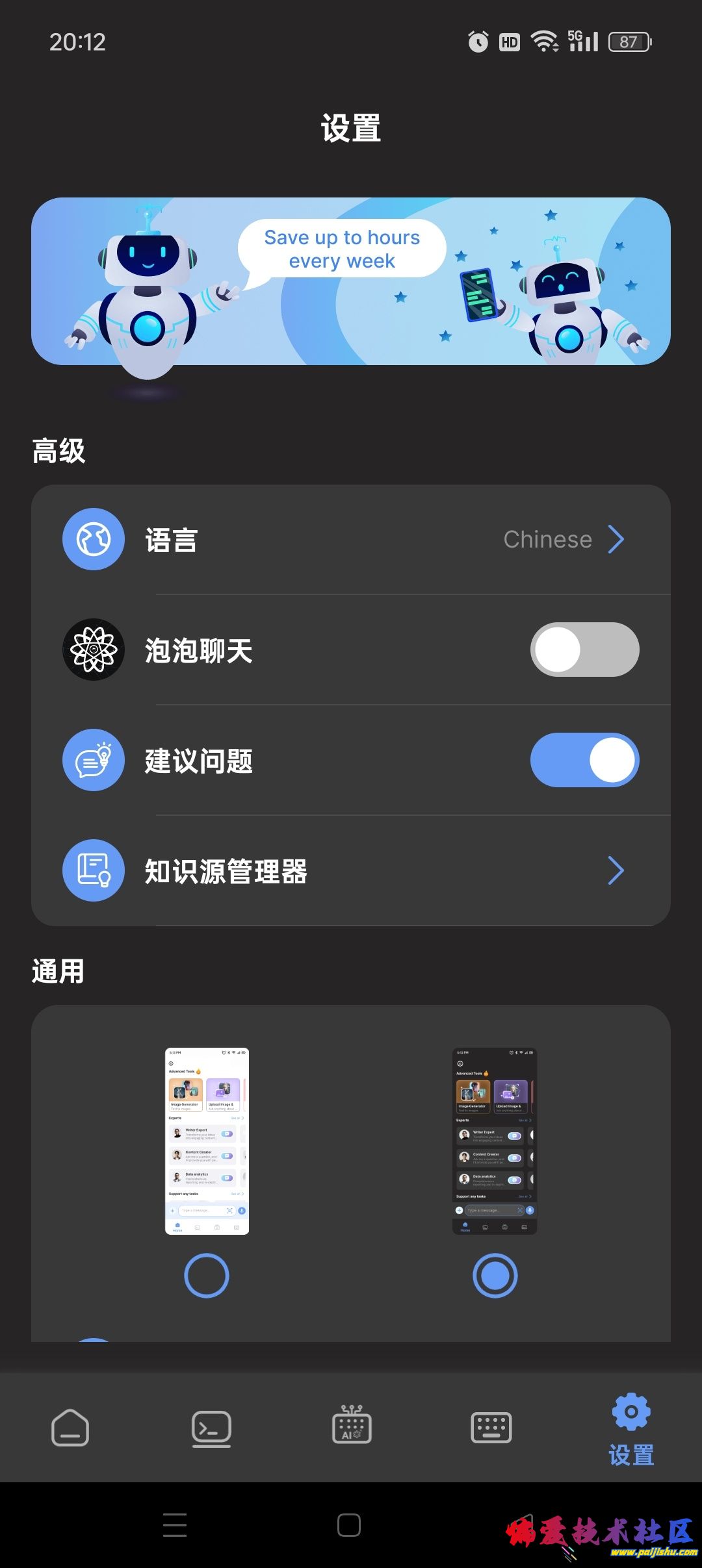This screenshot has width=702, height=1568.
Task: Turn off the 建议问题 switch
Action: pos(584,760)
